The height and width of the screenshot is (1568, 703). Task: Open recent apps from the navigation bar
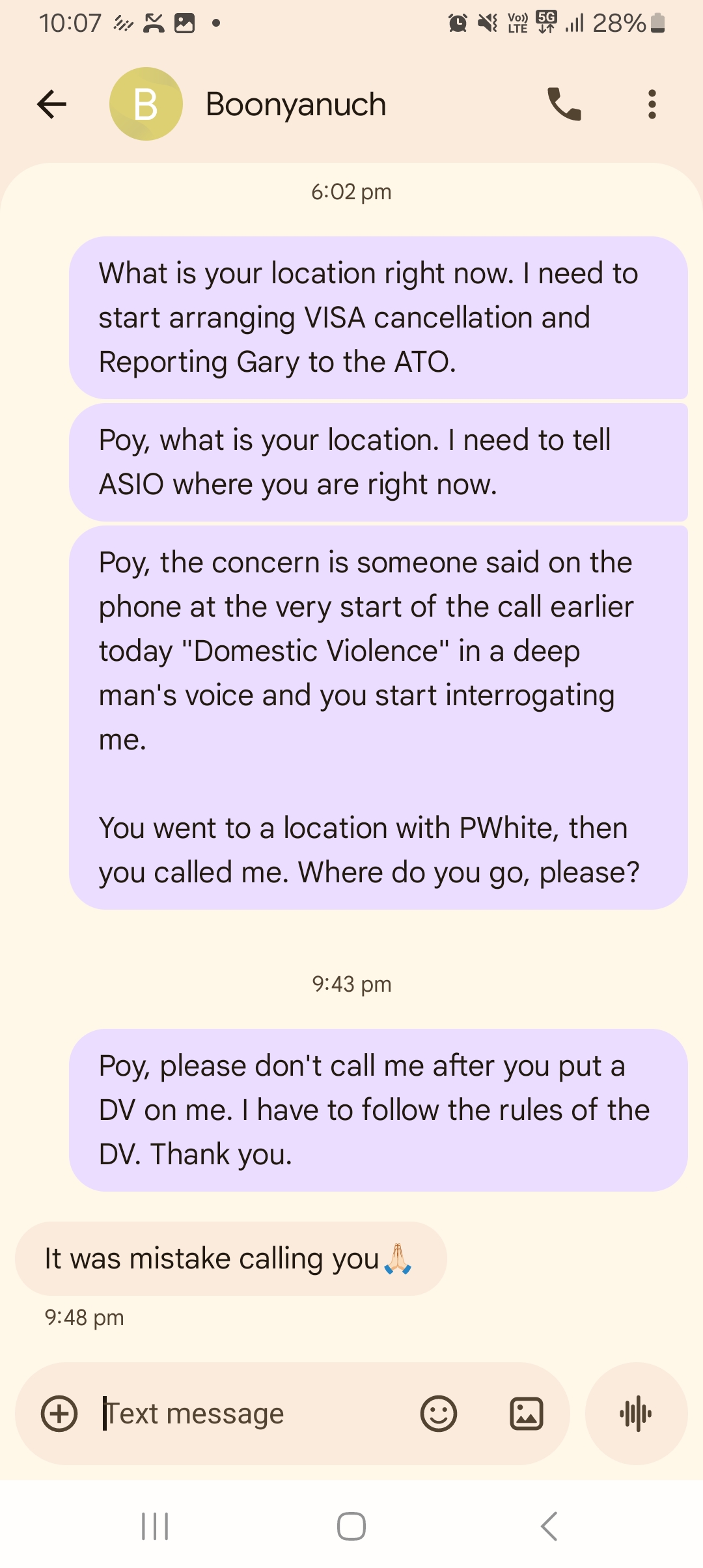(155, 1526)
